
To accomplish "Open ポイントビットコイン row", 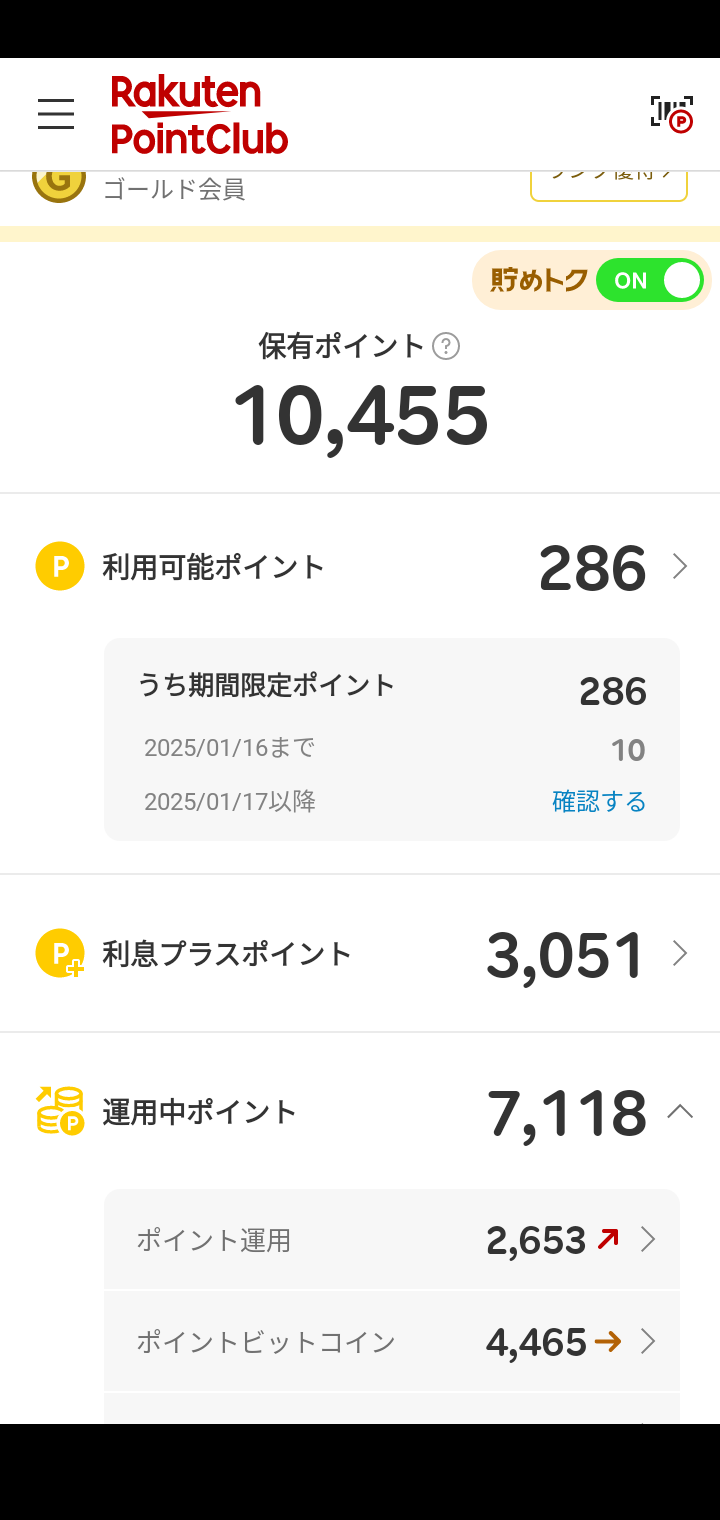I will click(392, 1341).
